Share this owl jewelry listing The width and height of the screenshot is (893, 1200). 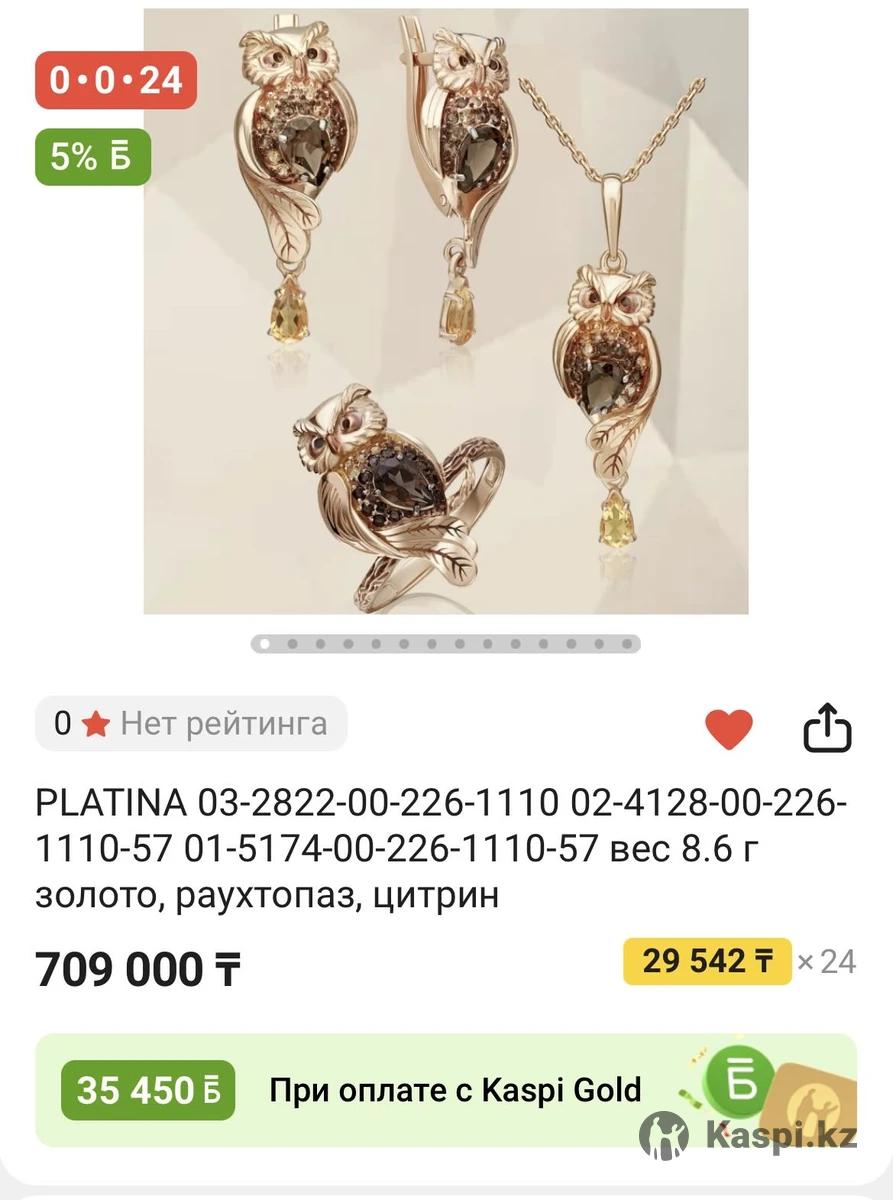[x=828, y=729]
